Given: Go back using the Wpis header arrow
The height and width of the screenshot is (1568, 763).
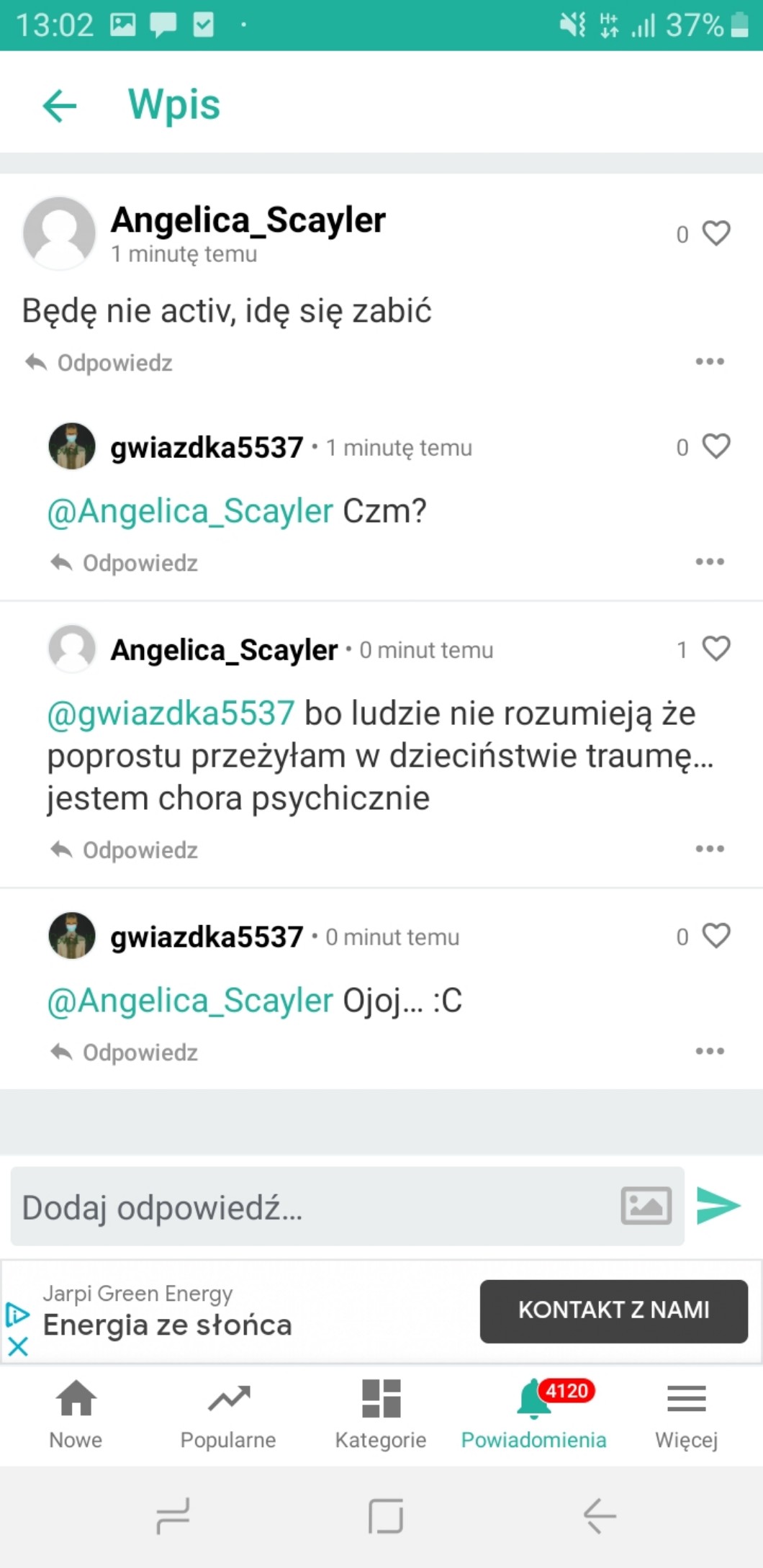Looking at the screenshot, I should point(60,106).
